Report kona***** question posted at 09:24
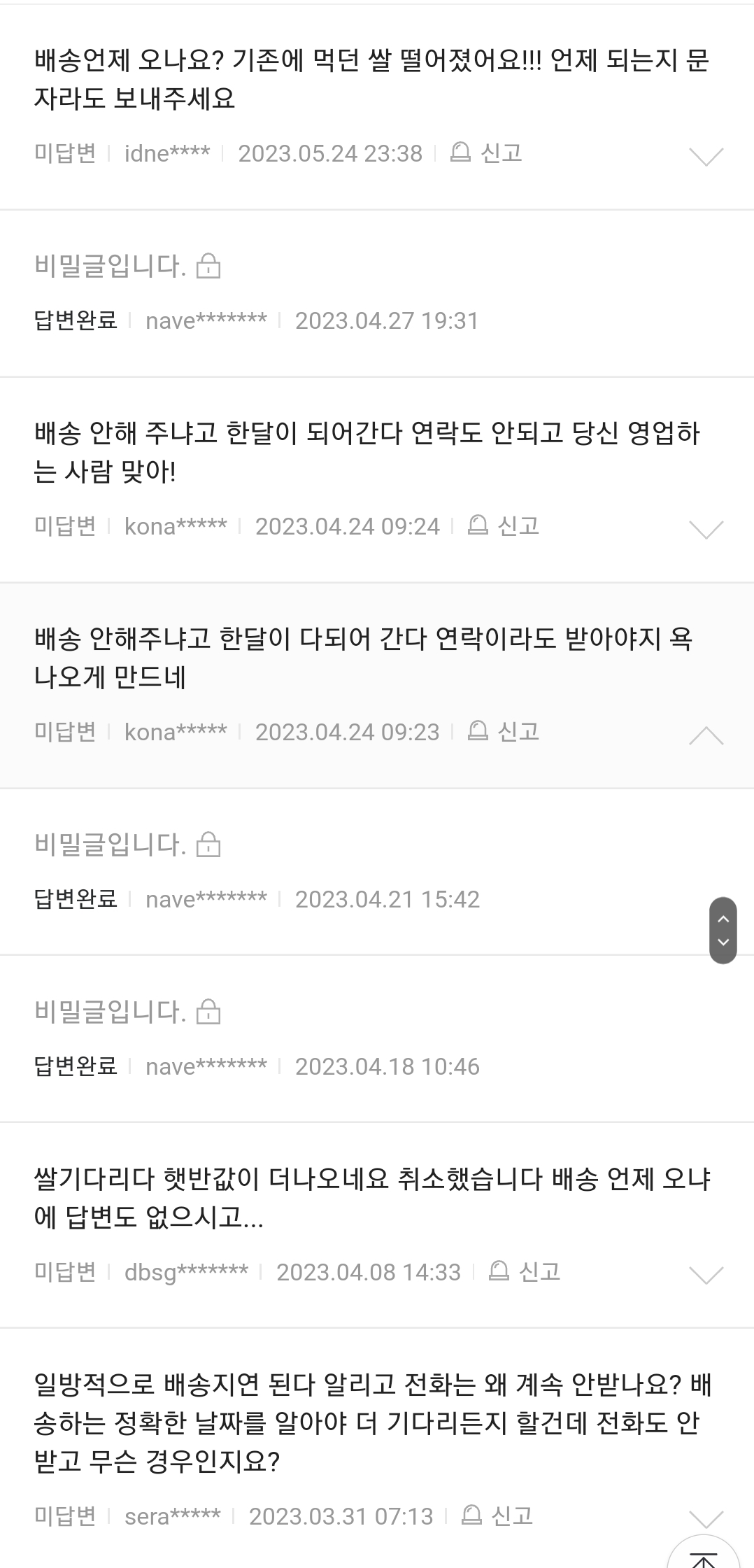 (504, 526)
